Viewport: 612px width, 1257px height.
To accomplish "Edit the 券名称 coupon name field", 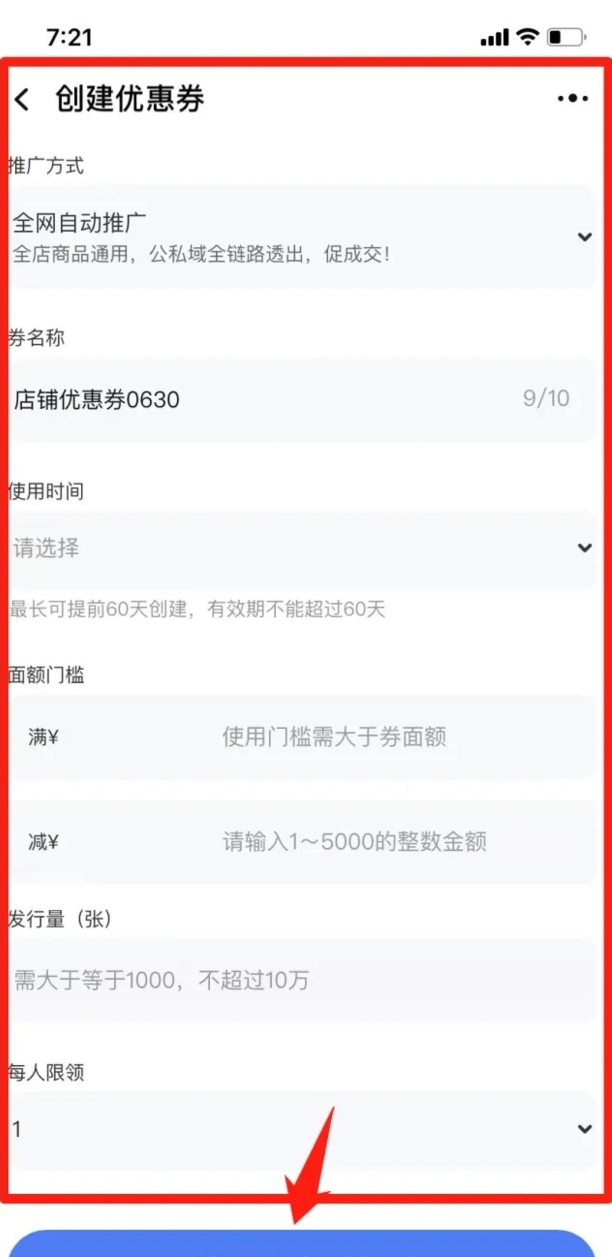I will click(260, 400).
